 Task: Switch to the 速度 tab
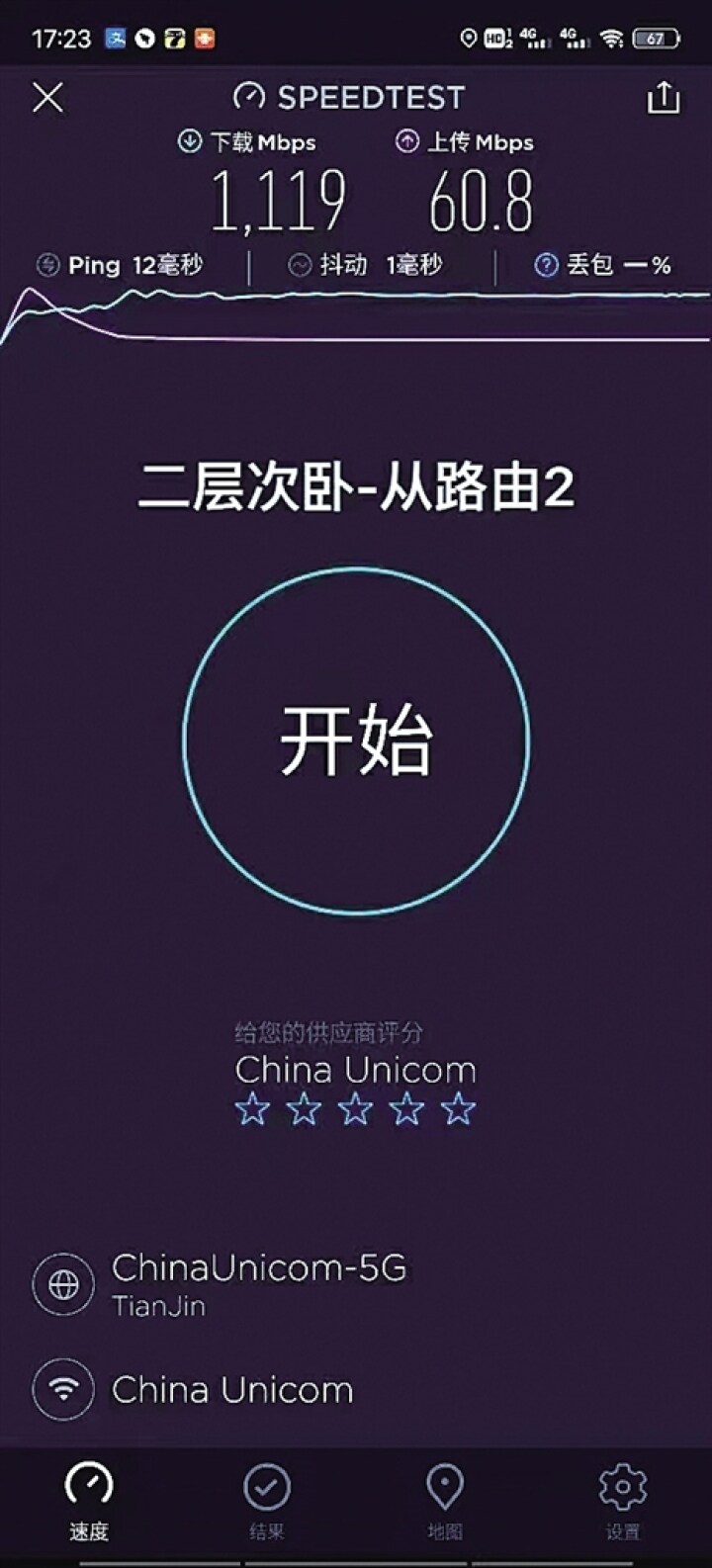(89, 1501)
